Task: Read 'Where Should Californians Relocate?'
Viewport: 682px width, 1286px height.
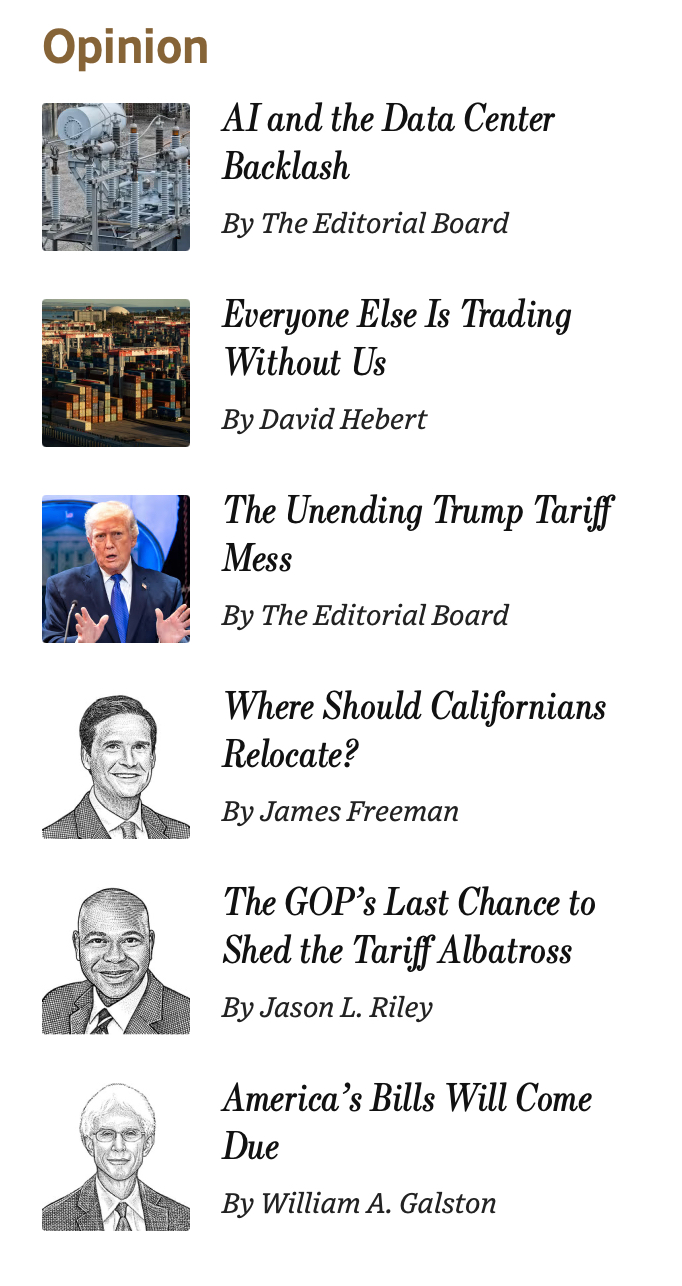Action: pos(414,730)
